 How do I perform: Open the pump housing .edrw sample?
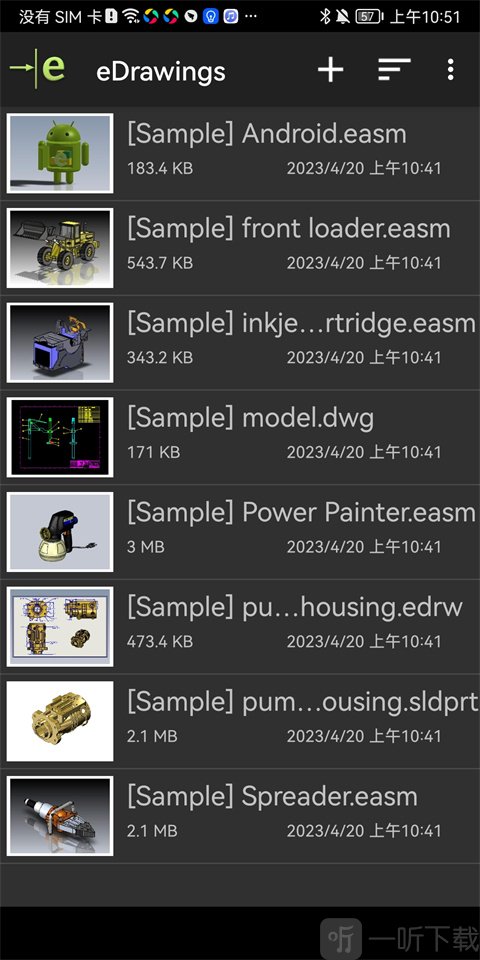(240, 626)
